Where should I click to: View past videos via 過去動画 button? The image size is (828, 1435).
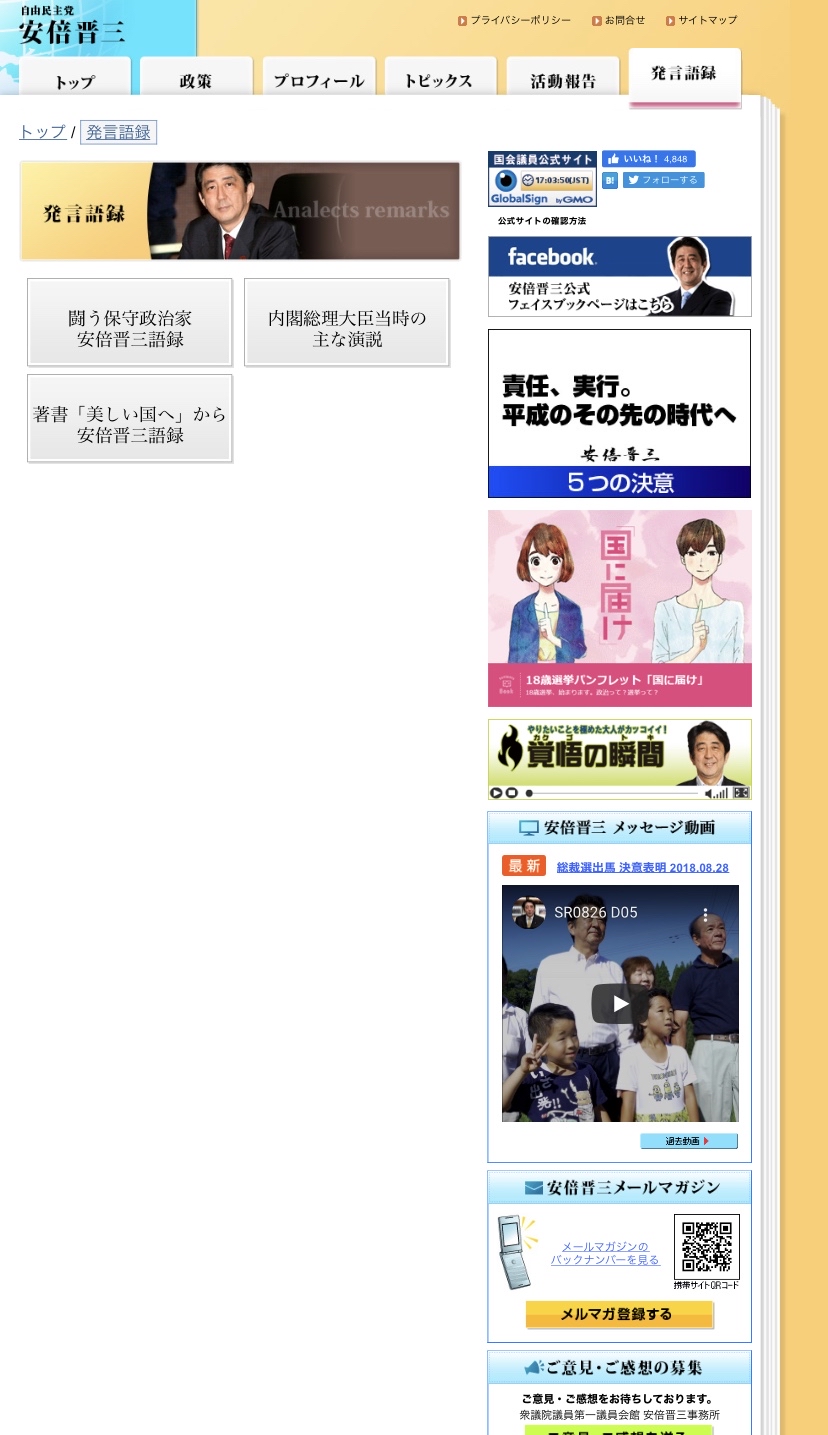tap(688, 1141)
